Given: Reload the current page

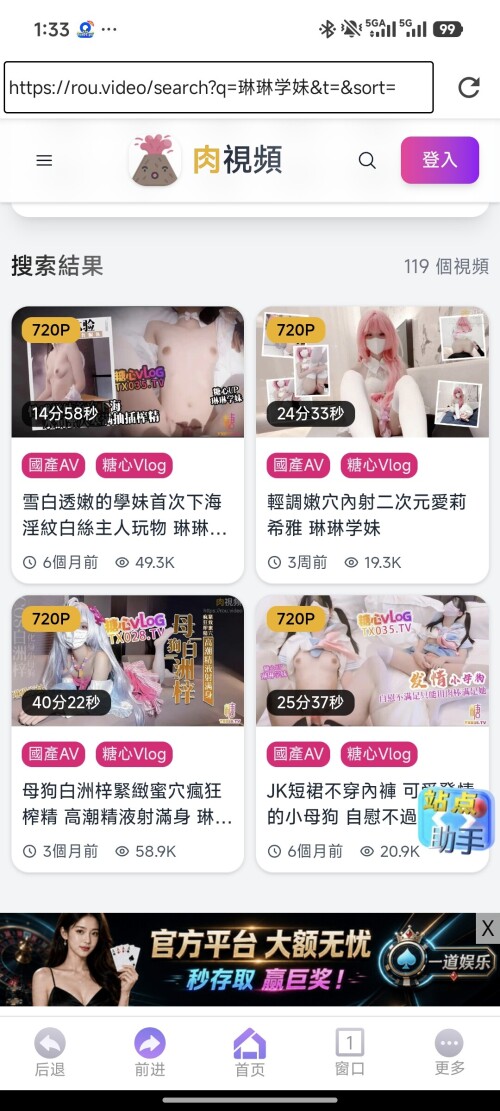Looking at the screenshot, I should (469, 87).
